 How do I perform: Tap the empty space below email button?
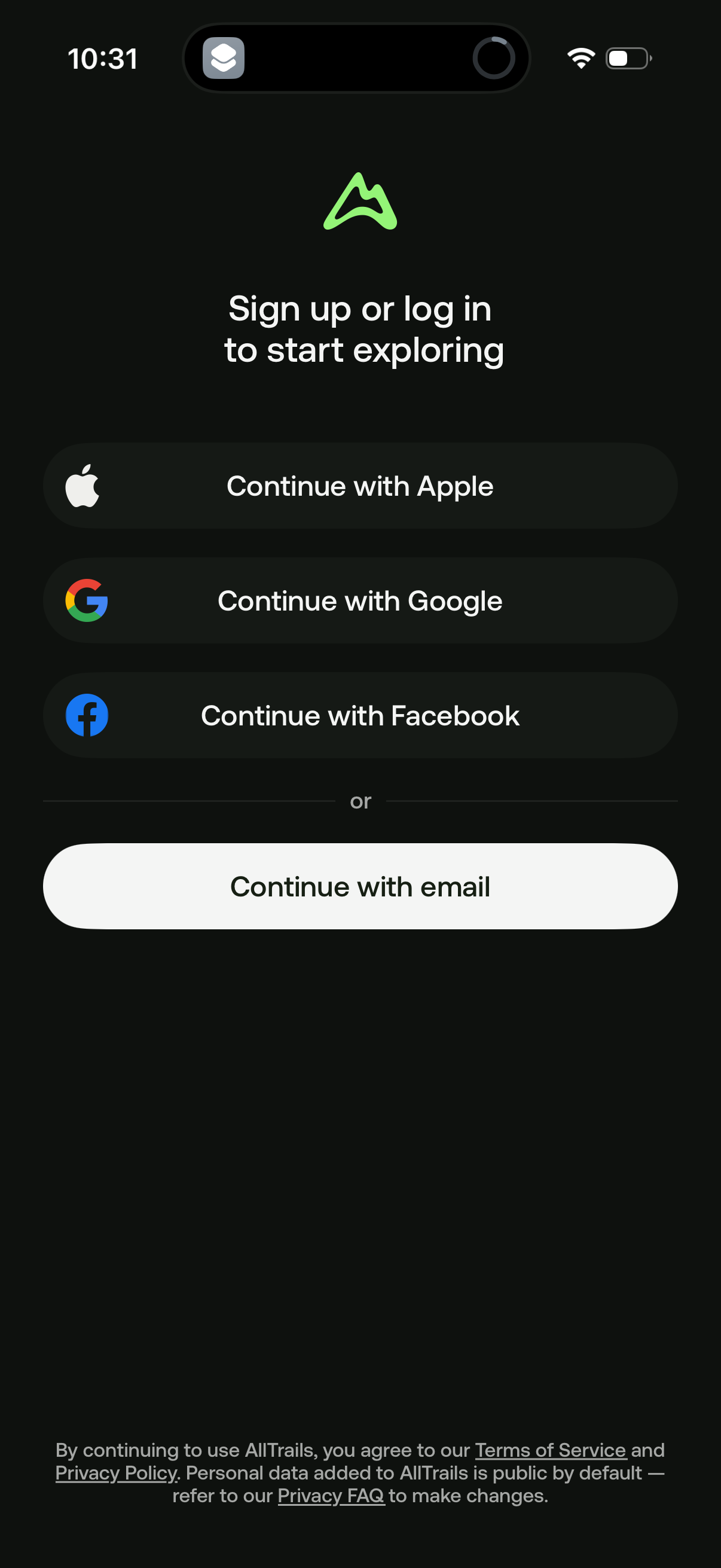(x=360, y=1096)
